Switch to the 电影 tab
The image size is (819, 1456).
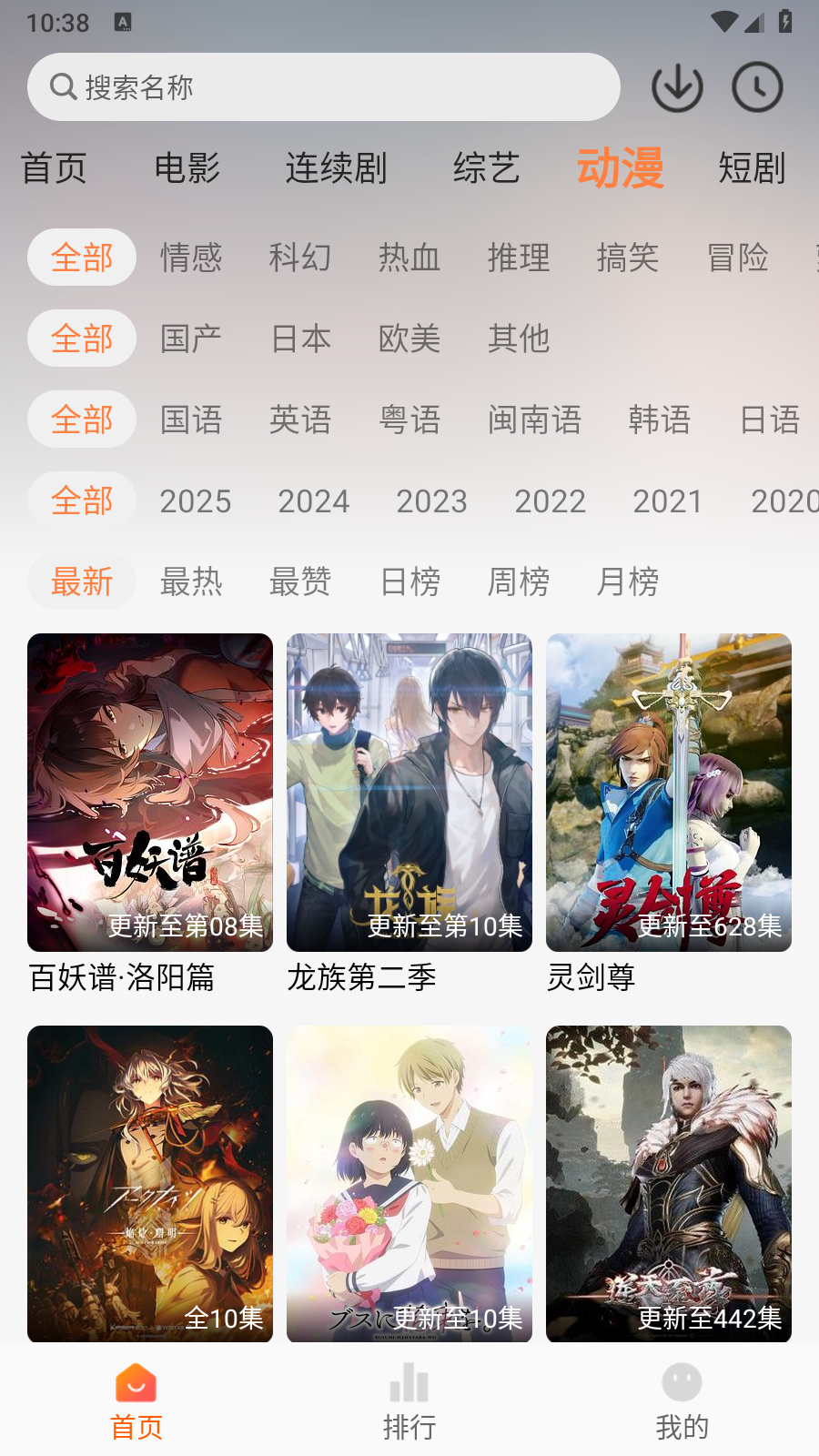187,168
